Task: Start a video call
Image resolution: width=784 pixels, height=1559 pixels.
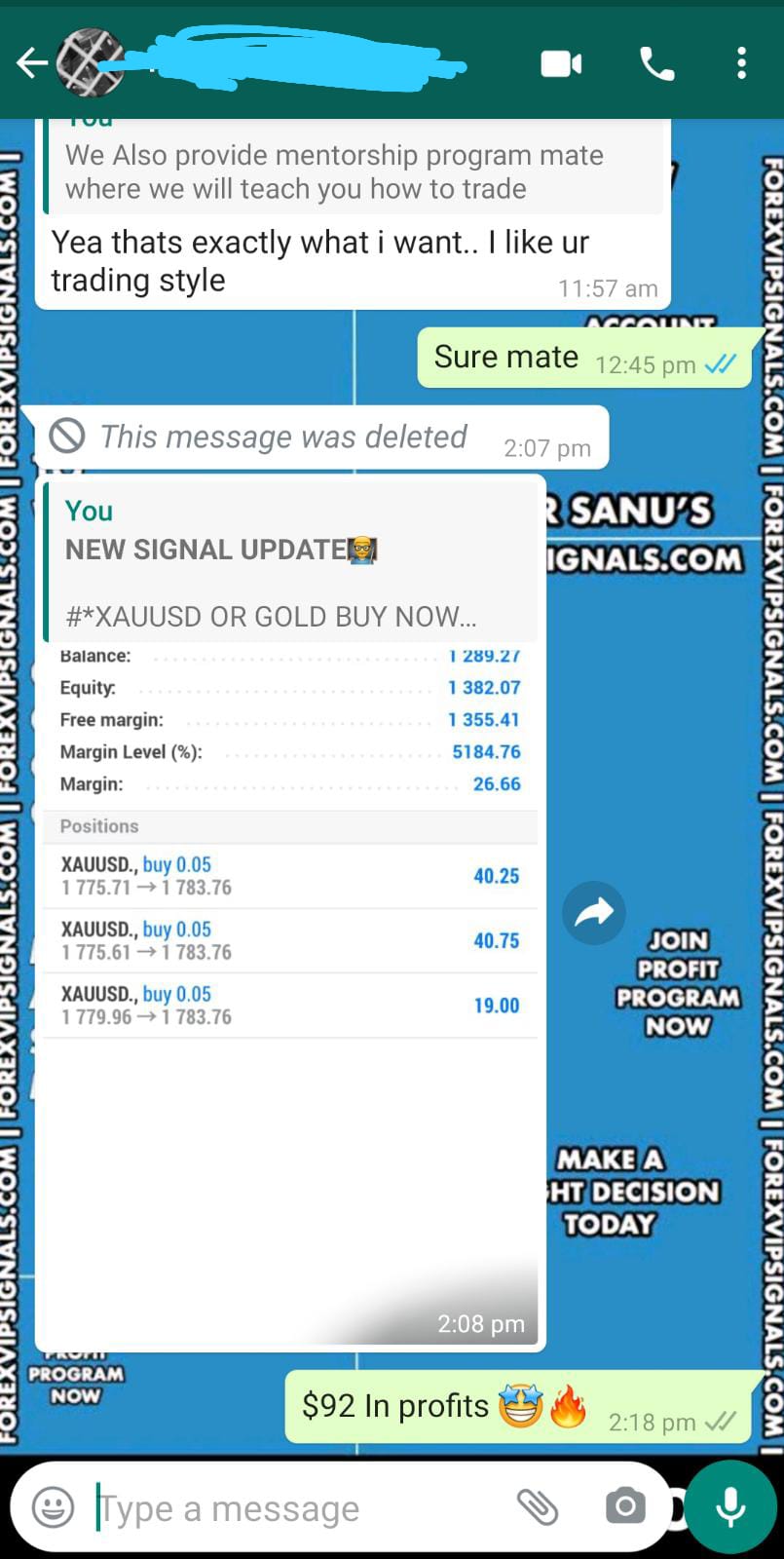Action: [561, 64]
